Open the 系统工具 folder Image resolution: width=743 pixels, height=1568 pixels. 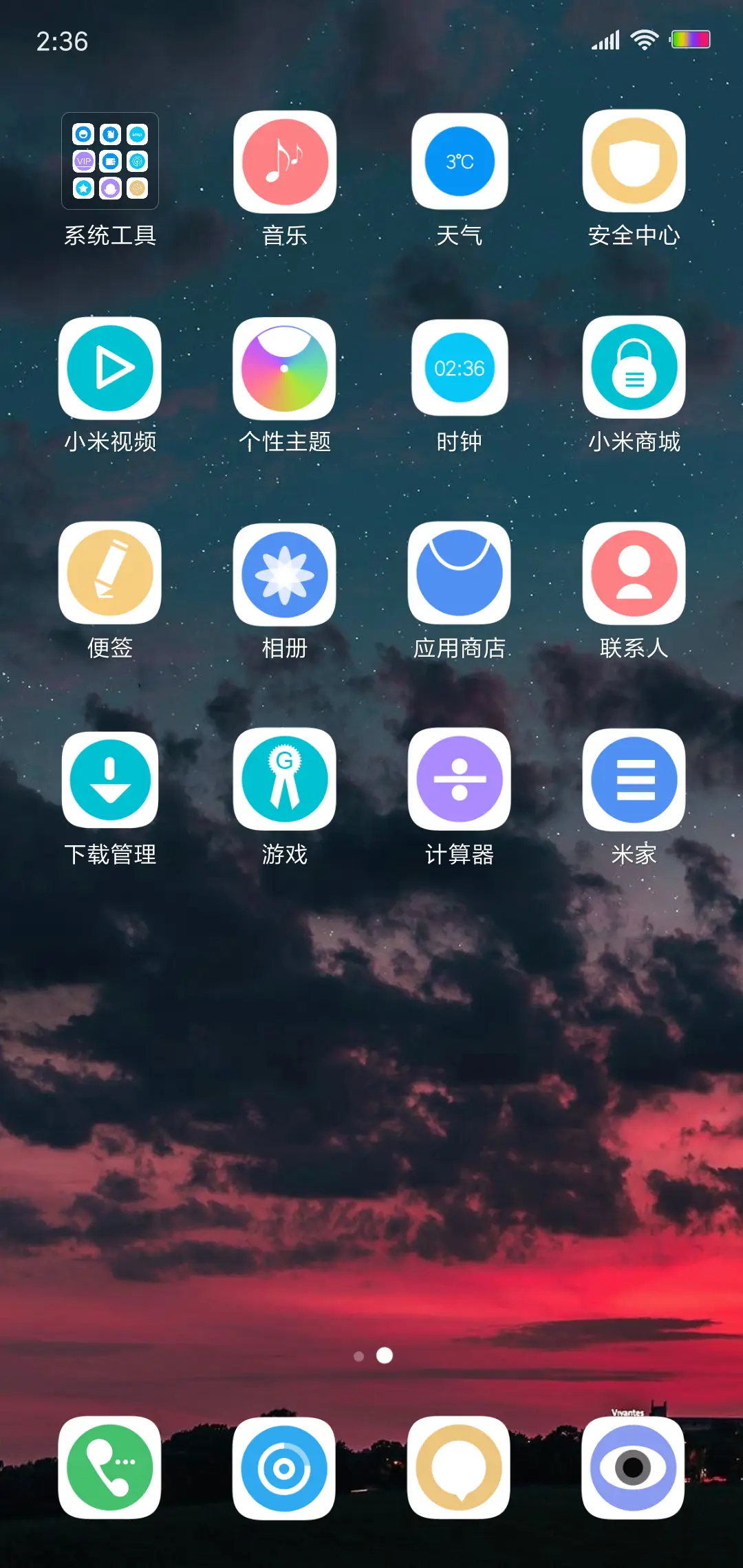pyautogui.click(x=110, y=163)
